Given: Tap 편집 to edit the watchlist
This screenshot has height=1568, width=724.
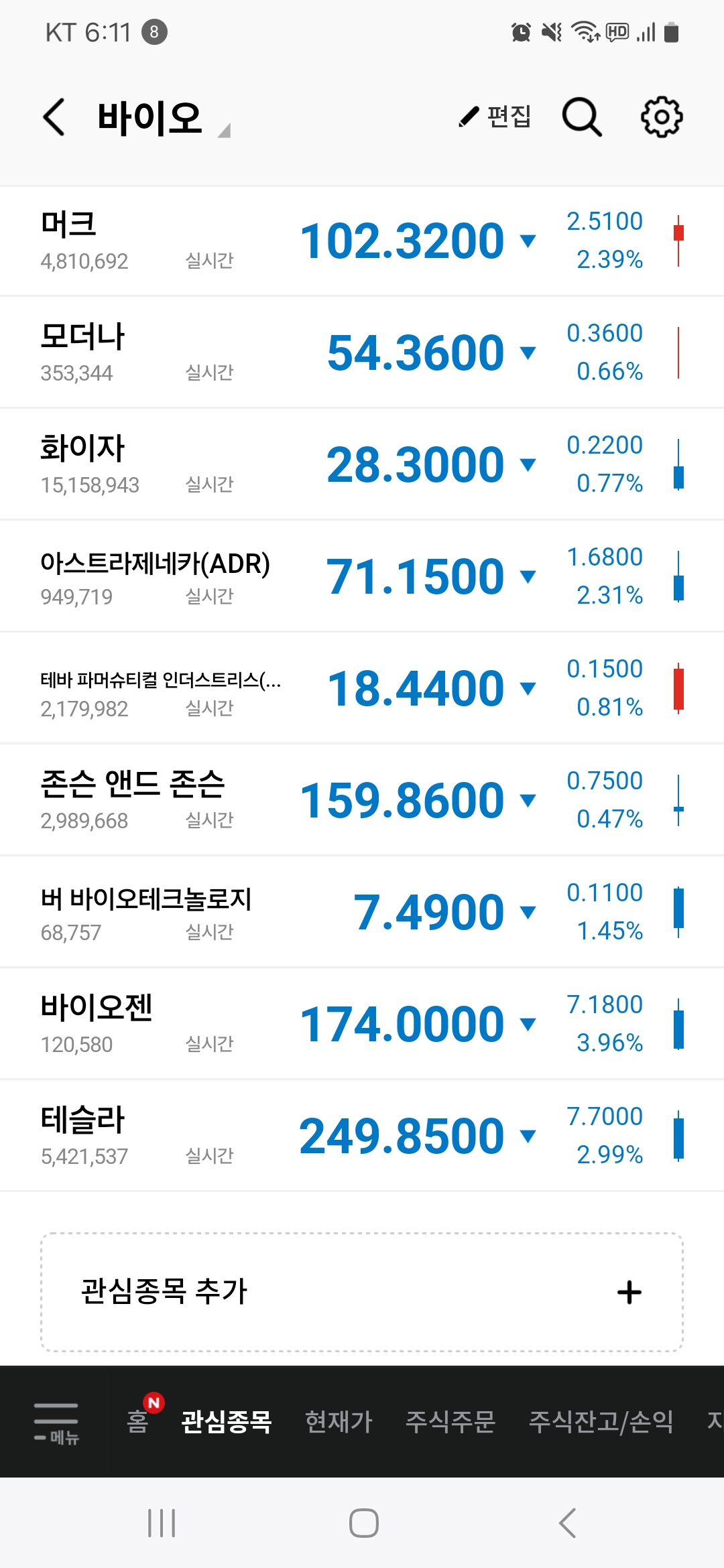Looking at the screenshot, I should click(x=495, y=117).
